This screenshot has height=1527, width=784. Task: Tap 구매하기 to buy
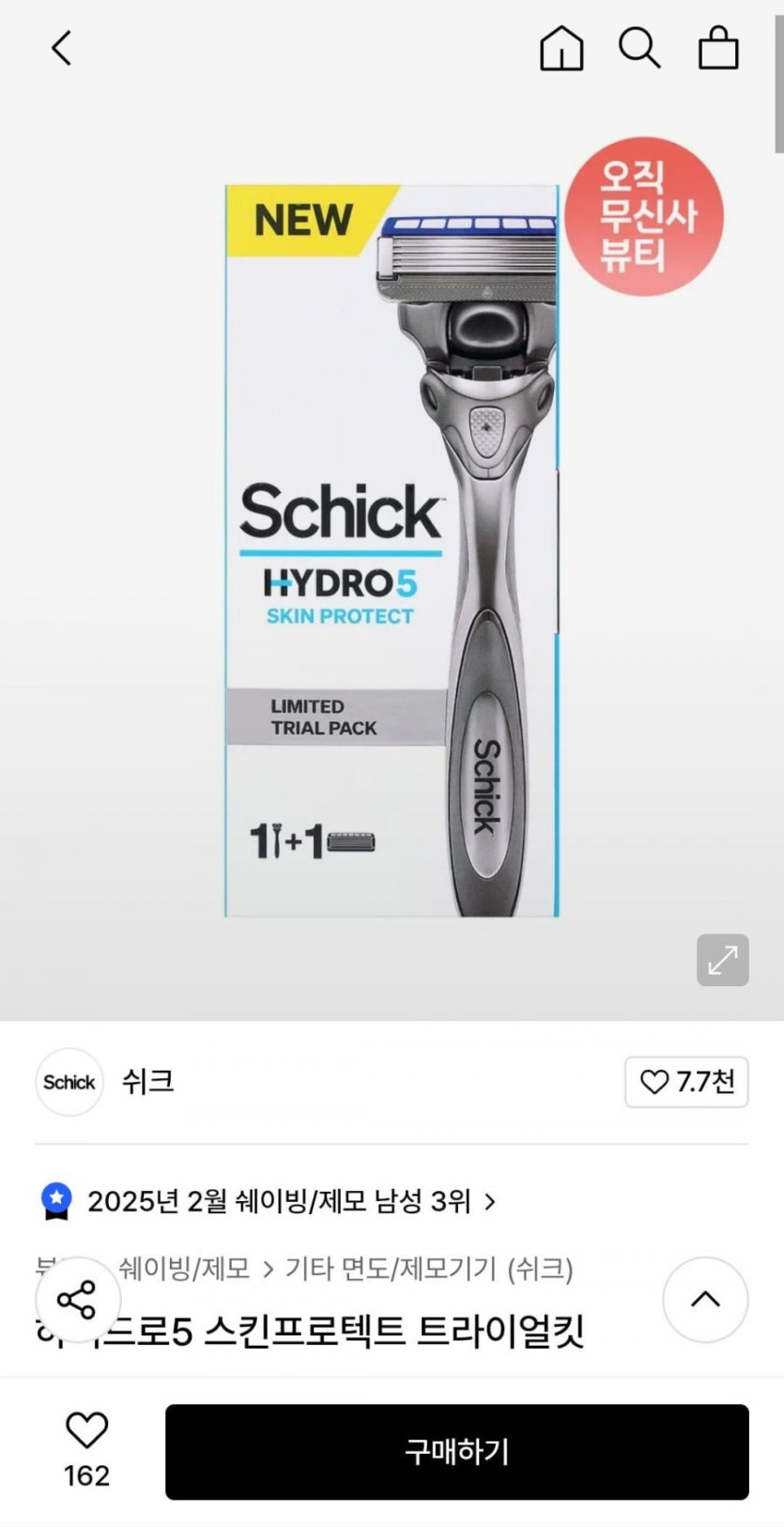coord(457,1452)
